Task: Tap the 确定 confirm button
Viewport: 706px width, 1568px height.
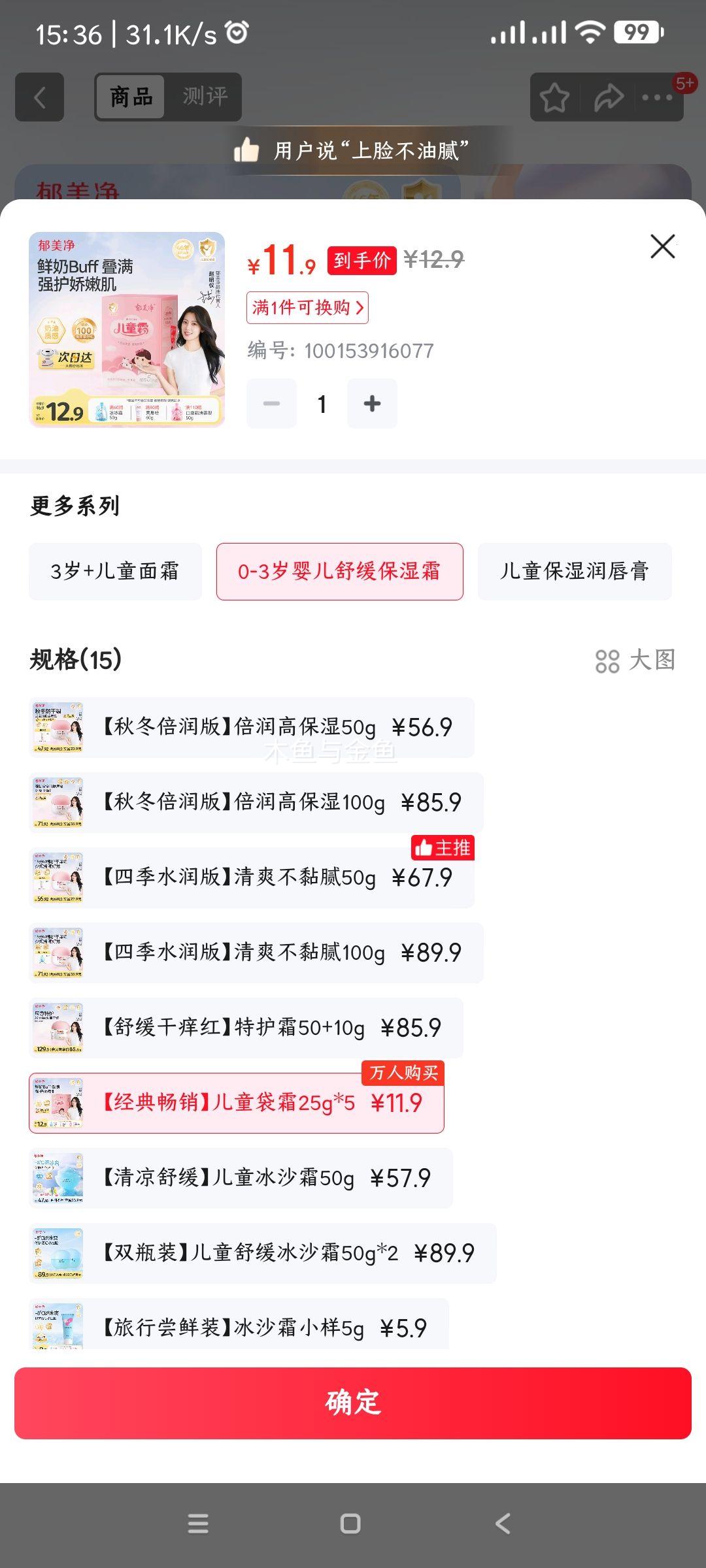Action: point(353,1400)
